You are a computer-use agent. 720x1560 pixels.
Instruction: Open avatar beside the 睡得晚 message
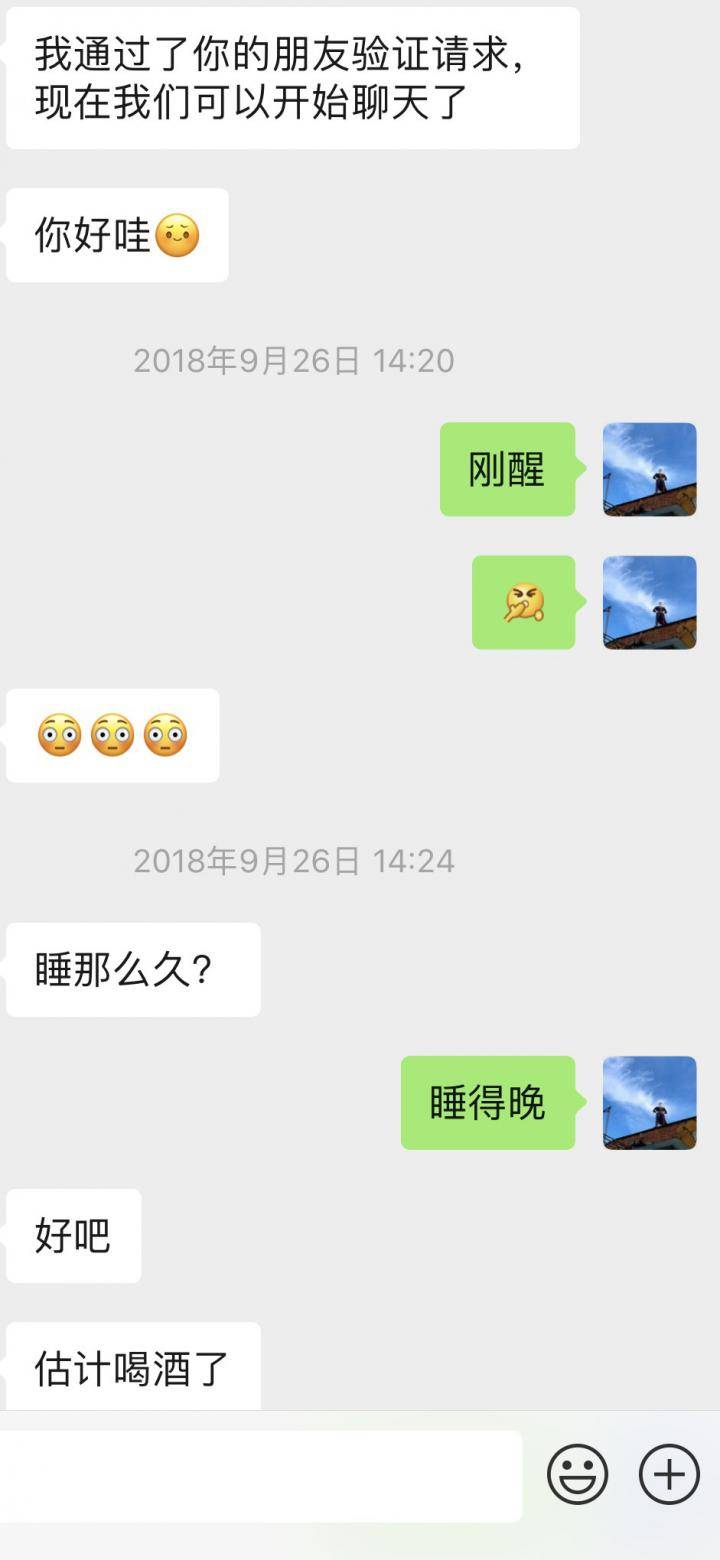(649, 1104)
